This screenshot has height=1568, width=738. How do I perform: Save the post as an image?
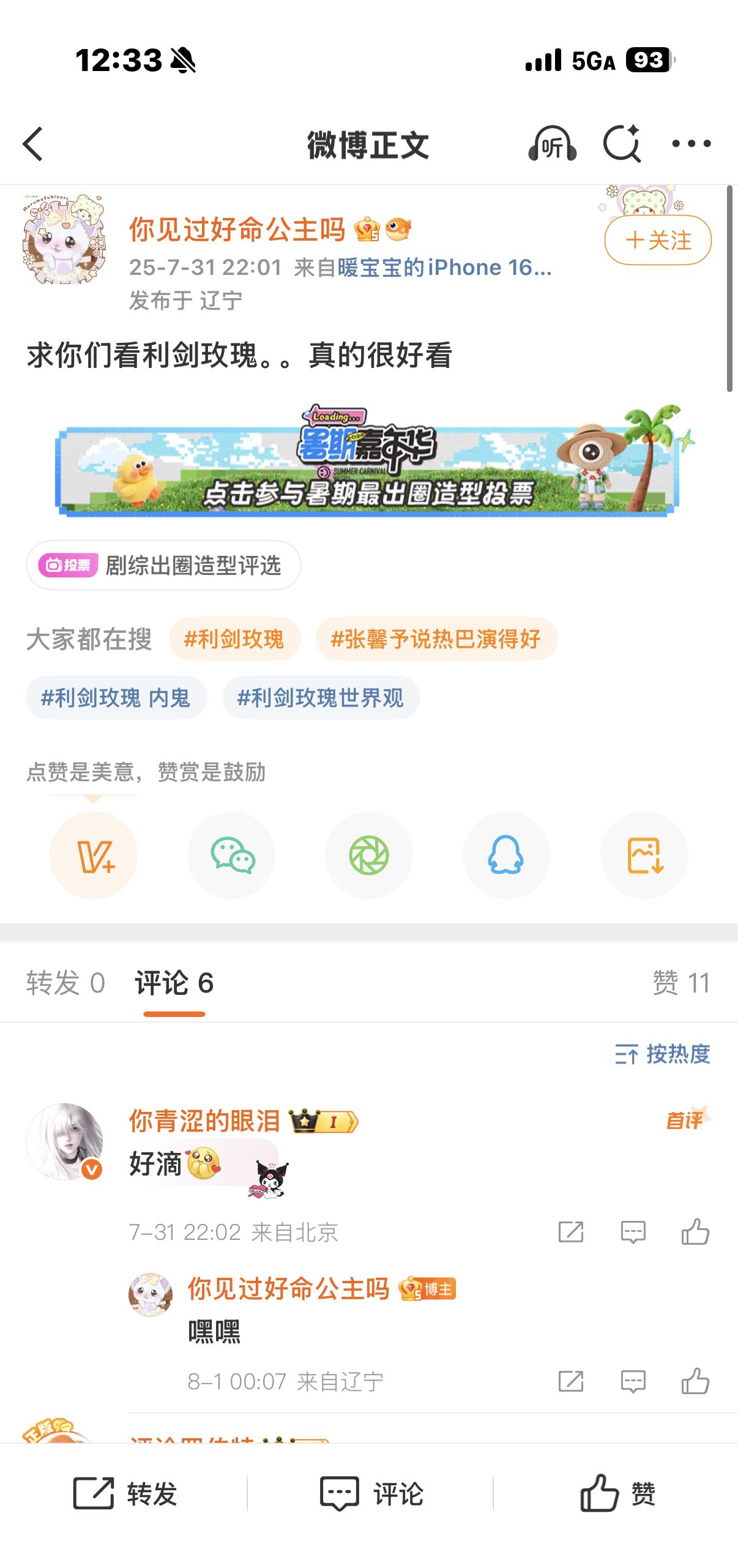pos(644,855)
